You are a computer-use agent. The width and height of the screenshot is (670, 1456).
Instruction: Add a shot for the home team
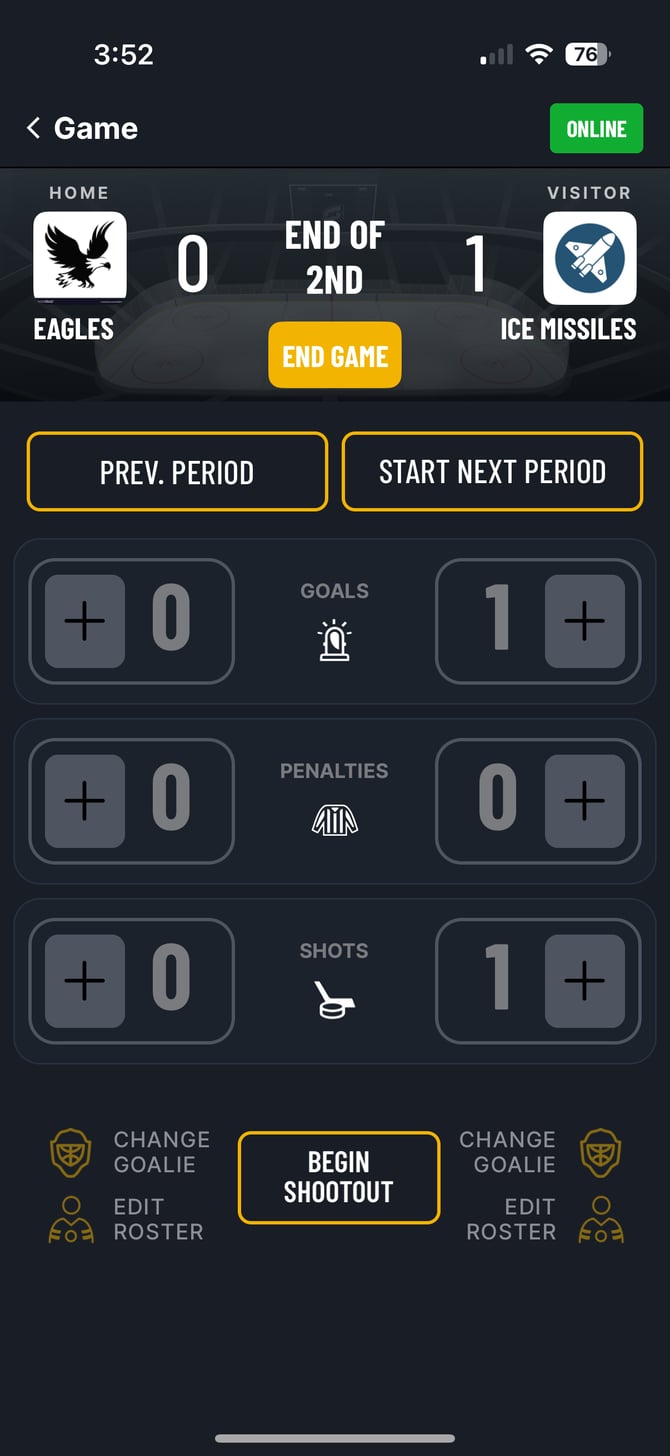(85, 981)
